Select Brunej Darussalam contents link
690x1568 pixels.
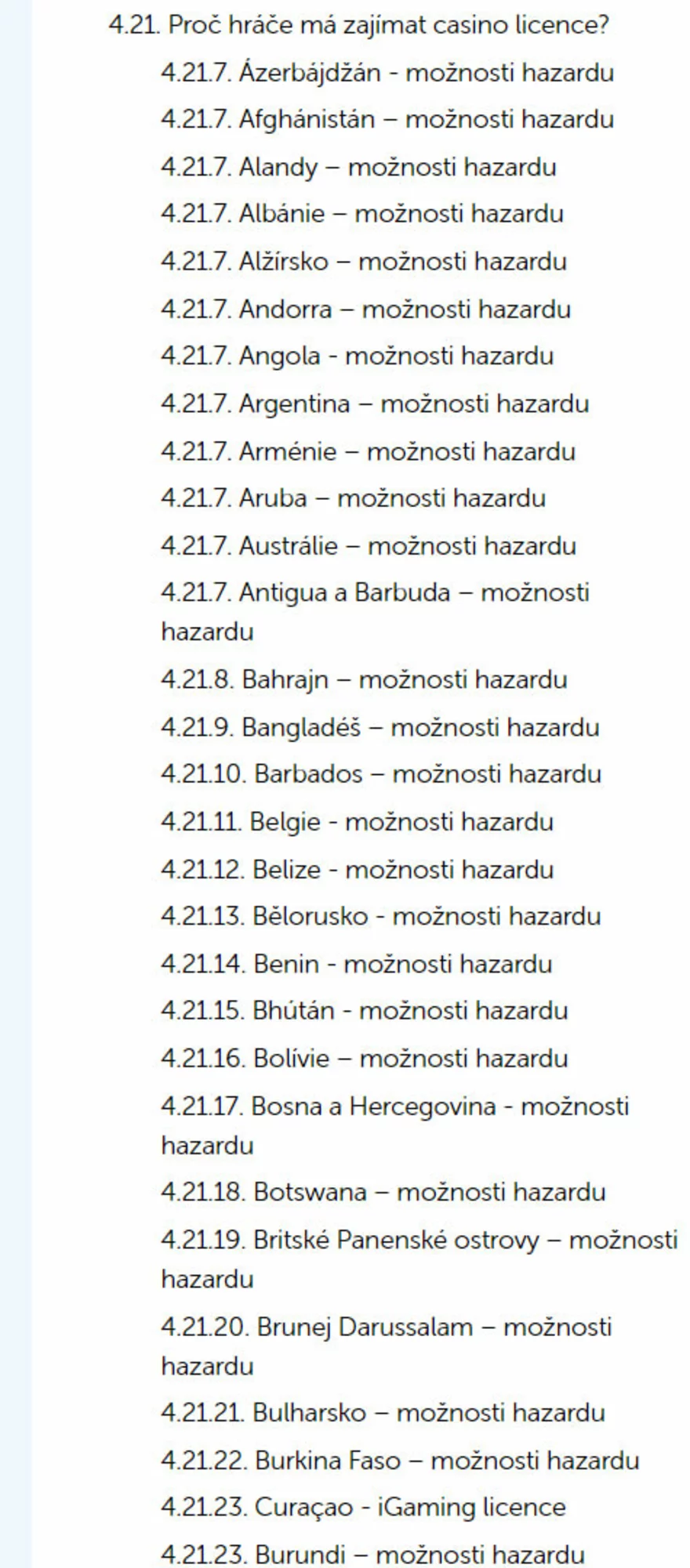387,1345
